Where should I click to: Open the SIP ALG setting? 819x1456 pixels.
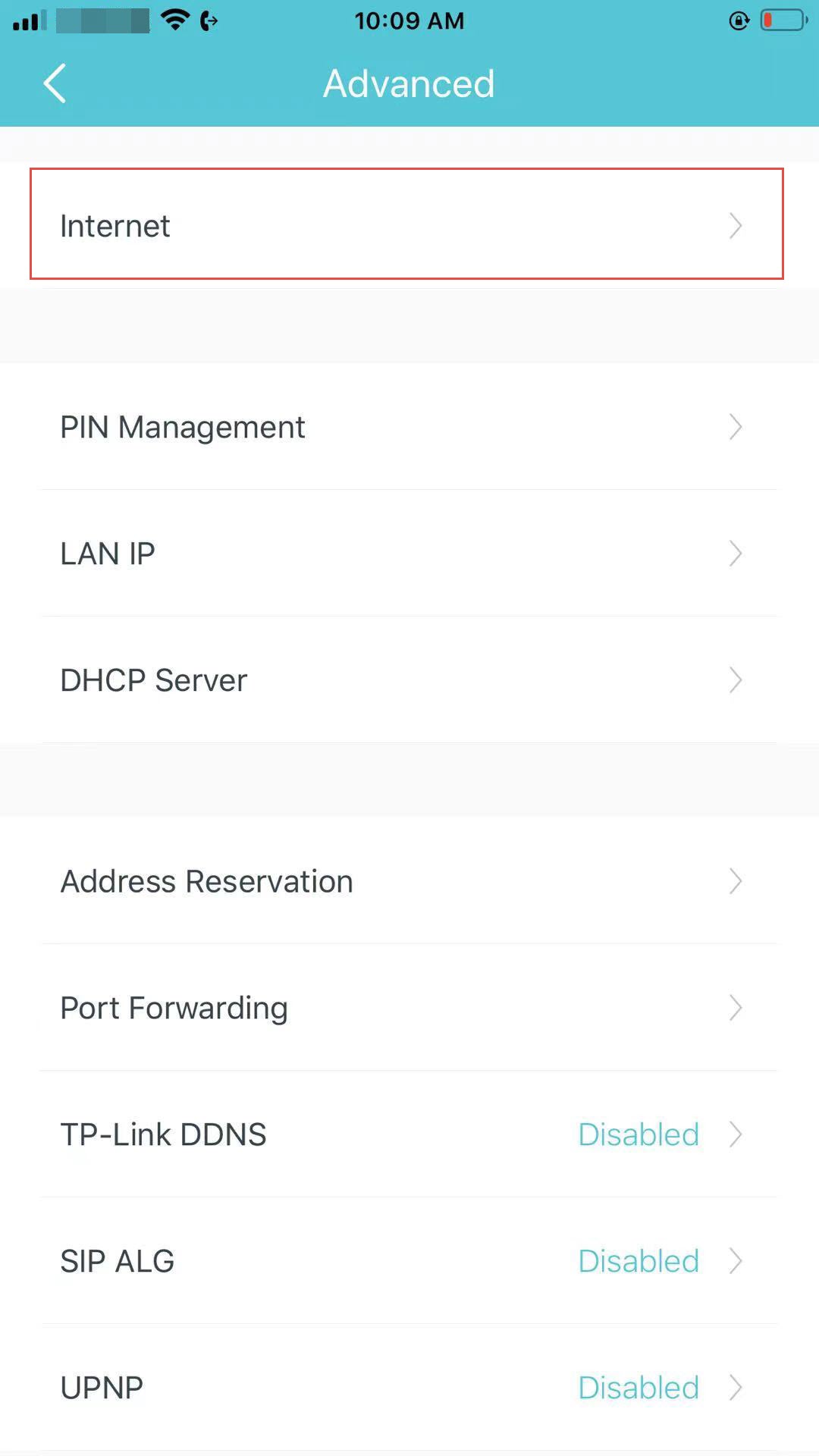click(409, 1261)
